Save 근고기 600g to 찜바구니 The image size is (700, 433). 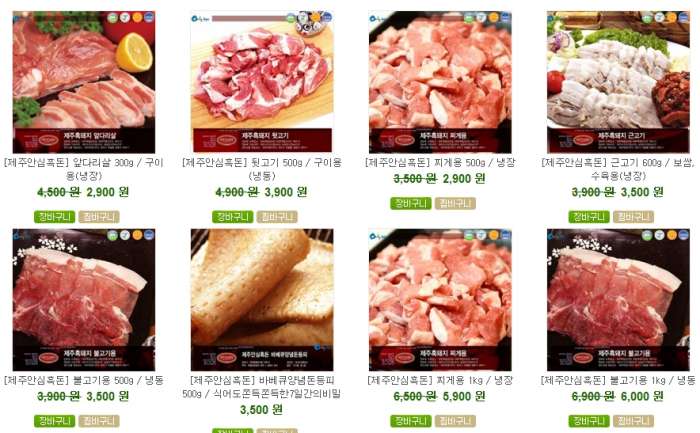[x=633, y=217]
